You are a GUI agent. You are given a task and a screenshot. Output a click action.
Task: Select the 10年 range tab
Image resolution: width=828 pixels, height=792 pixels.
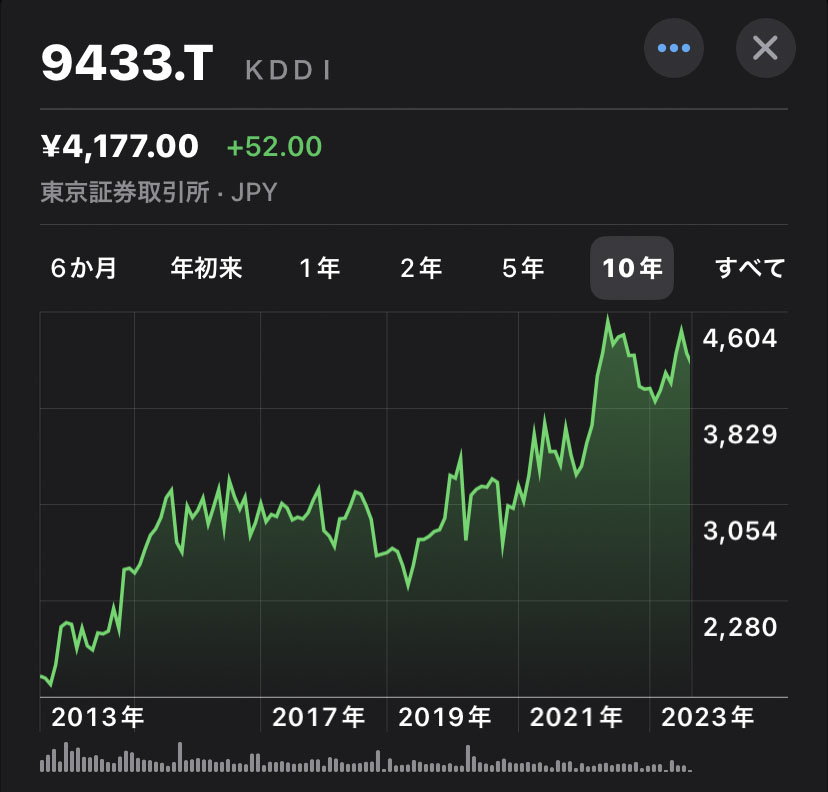tap(632, 268)
